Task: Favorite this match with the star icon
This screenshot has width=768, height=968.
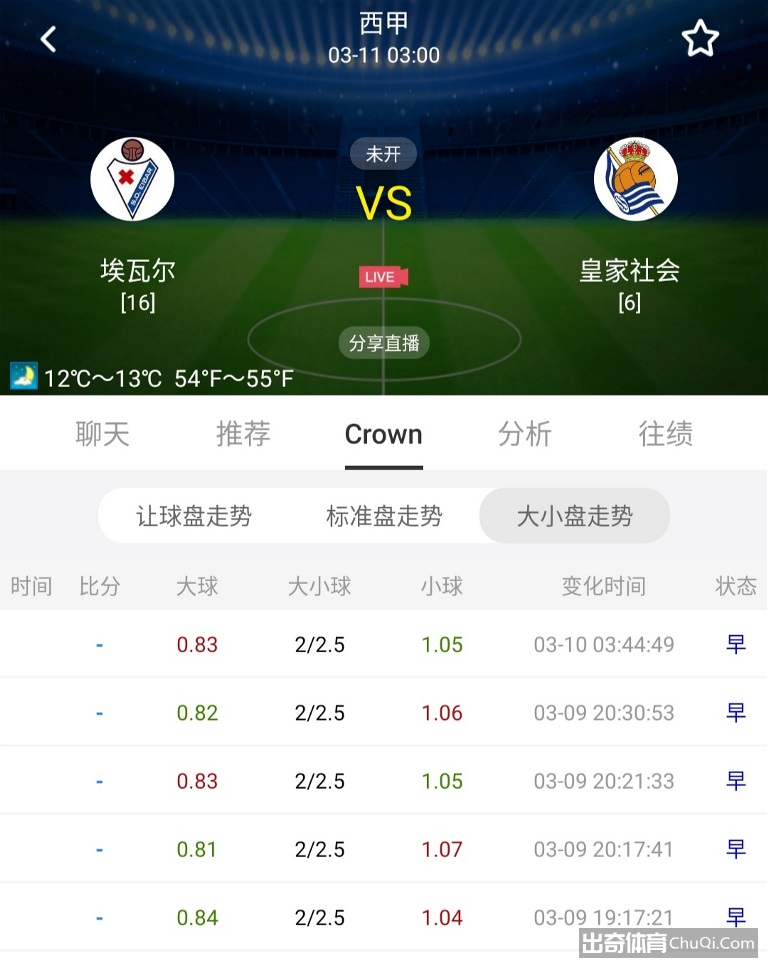Action: click(700, 40)
